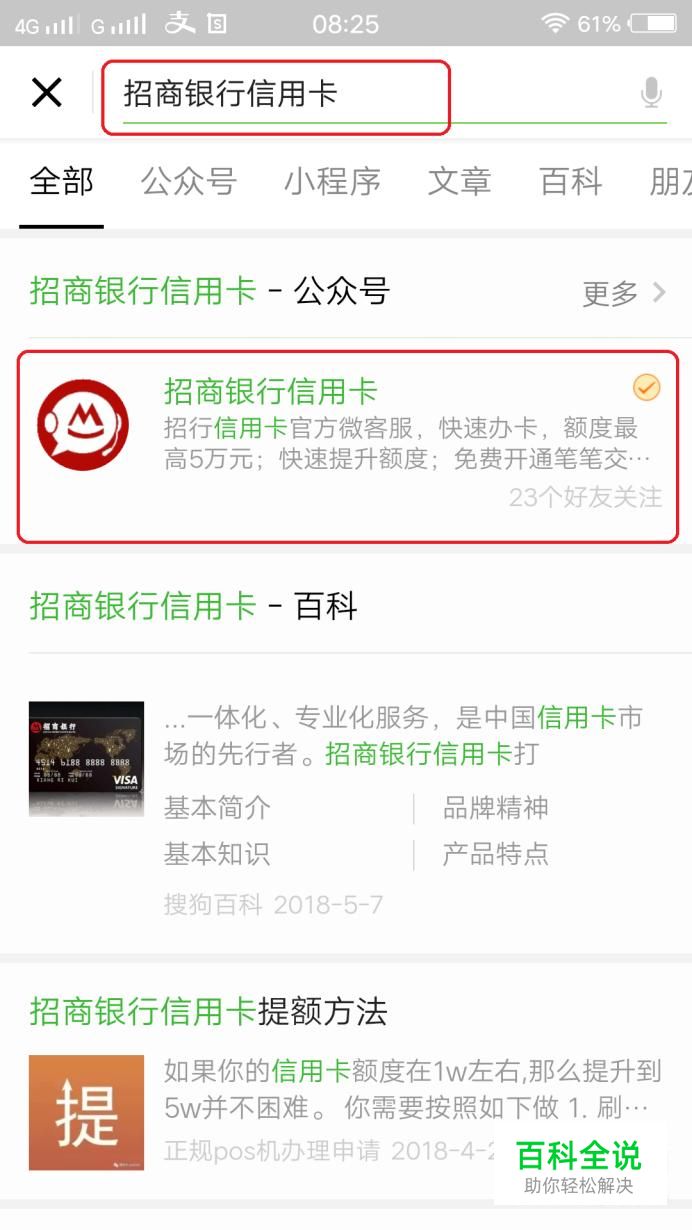This screenshot has width=692, height=1230.
Task: Close the search screen with X
Action: coord(47,93)
